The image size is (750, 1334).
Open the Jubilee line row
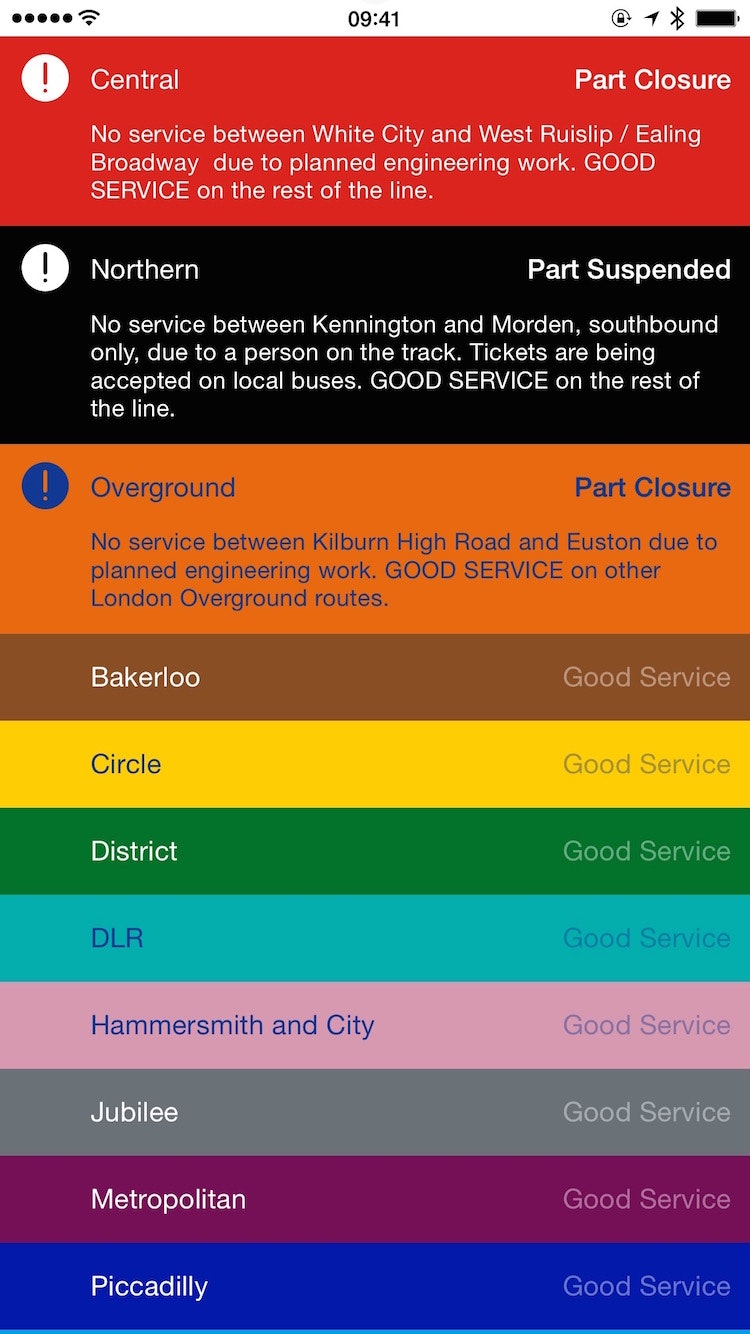(x=375, y=1112)
